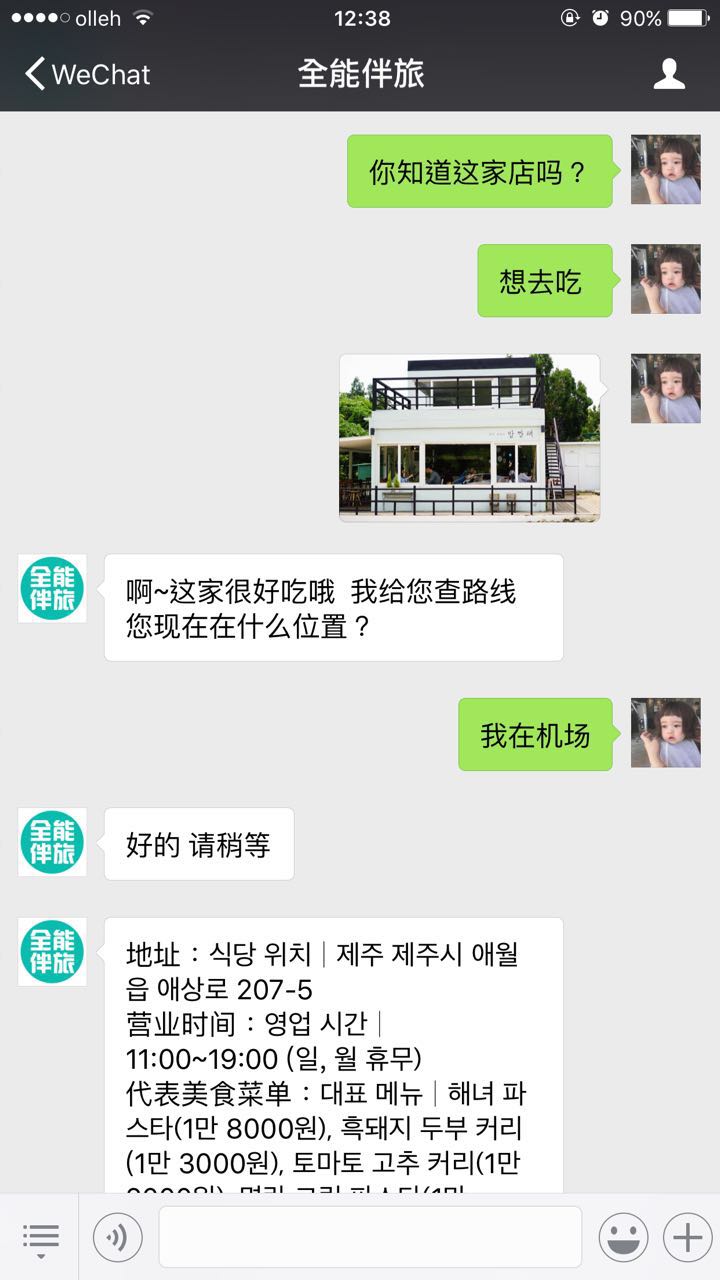720x1280 pixels.
Task: Switch to voice message input
Action: coord(118,1237)
